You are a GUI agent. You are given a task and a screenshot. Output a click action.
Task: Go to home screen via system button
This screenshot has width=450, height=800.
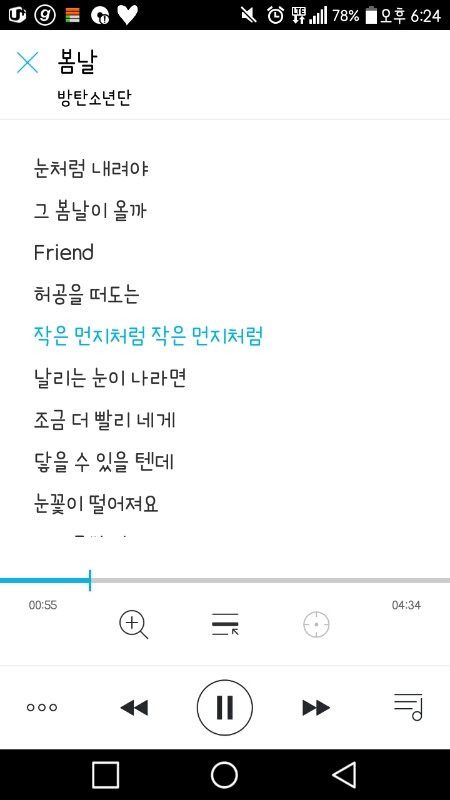click(x=224, y=775)
